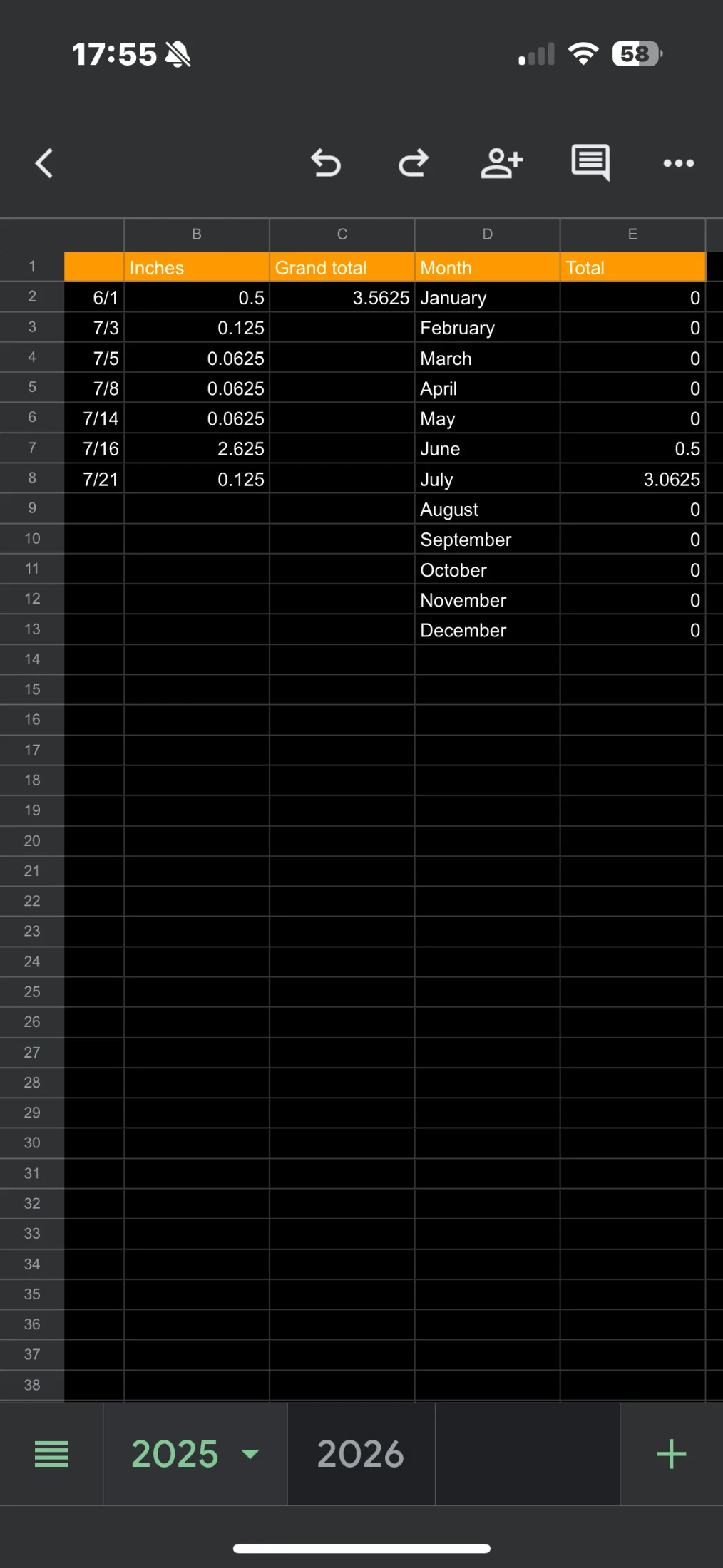The height and width of the screenshot is (1568, 723).
Task: Share the spreadsheet with people
Action: tap(502, 163)
